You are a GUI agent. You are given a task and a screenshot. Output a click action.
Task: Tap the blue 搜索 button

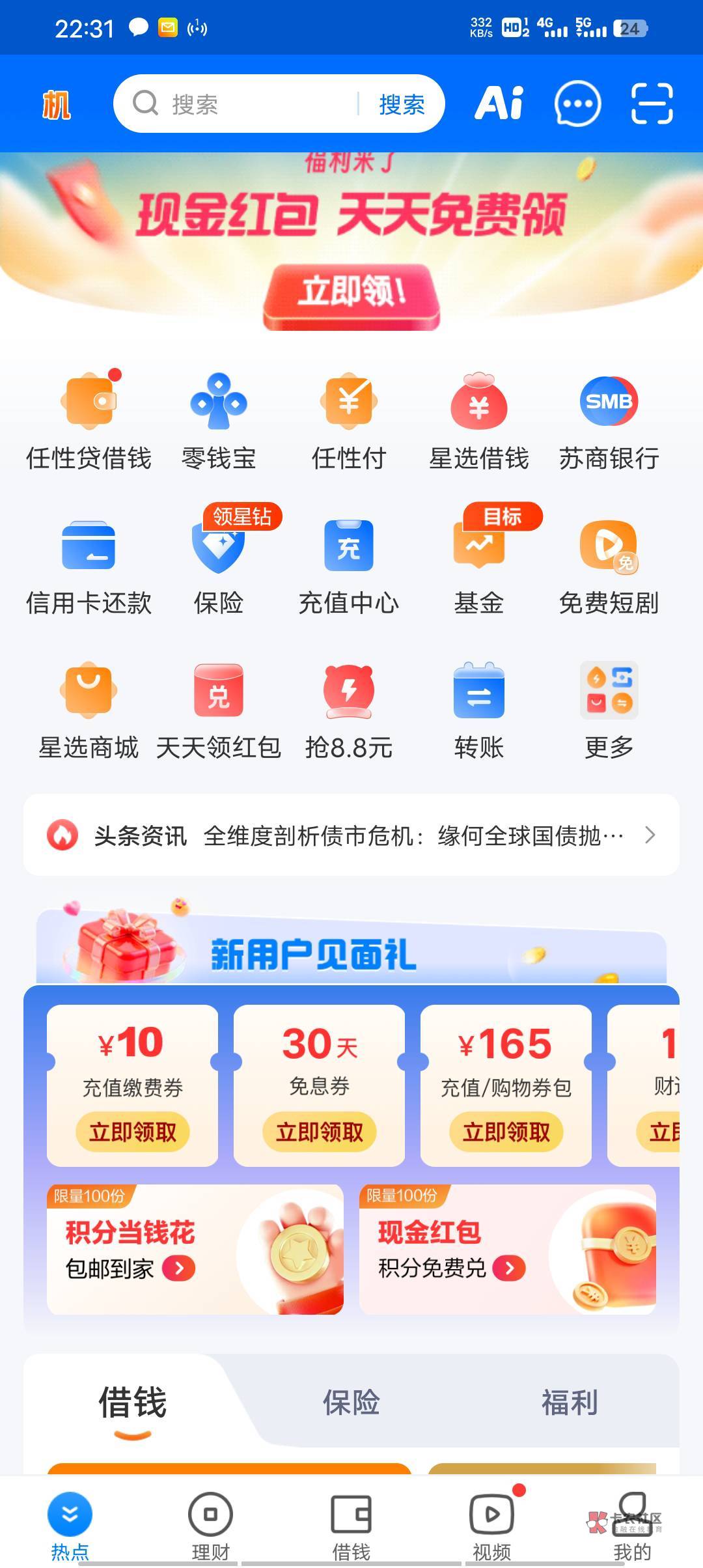402,104
